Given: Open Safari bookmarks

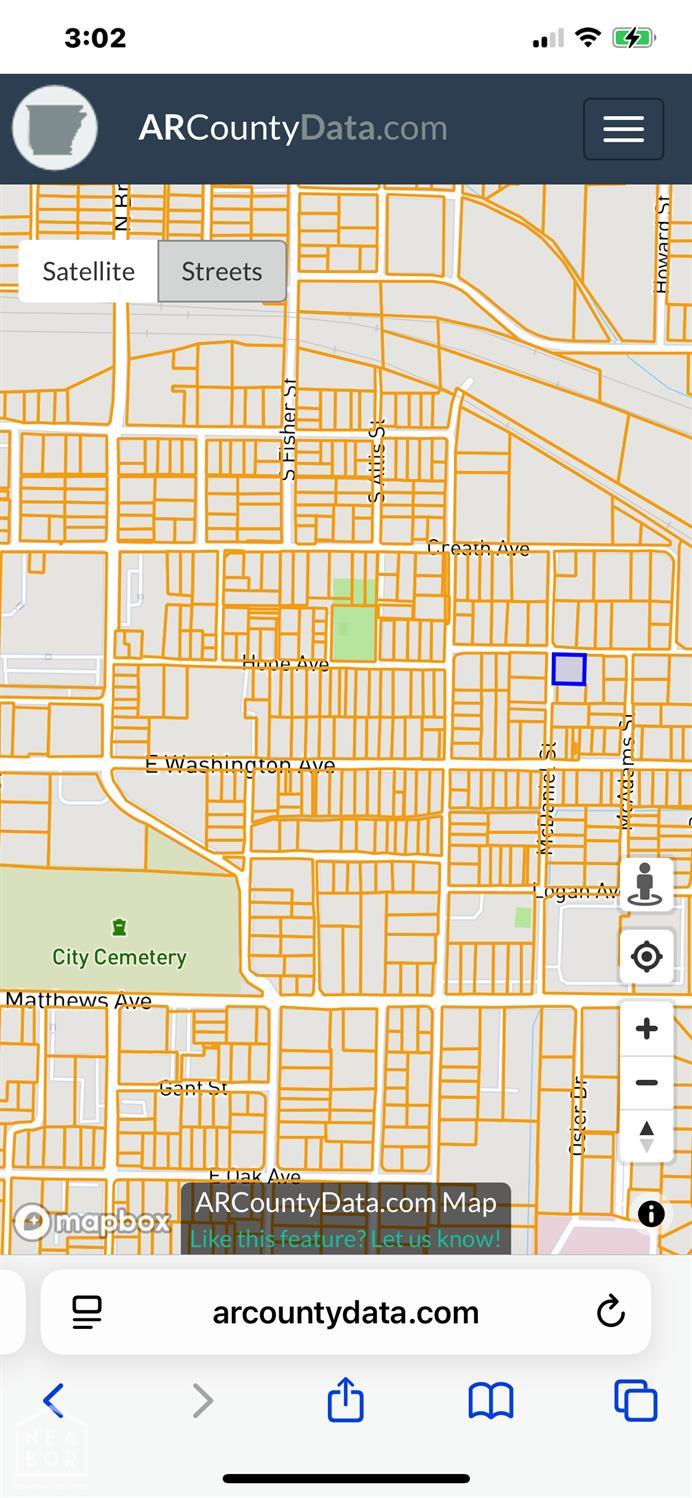Looking at the screenshot, I should click(x=490, y=1400).
